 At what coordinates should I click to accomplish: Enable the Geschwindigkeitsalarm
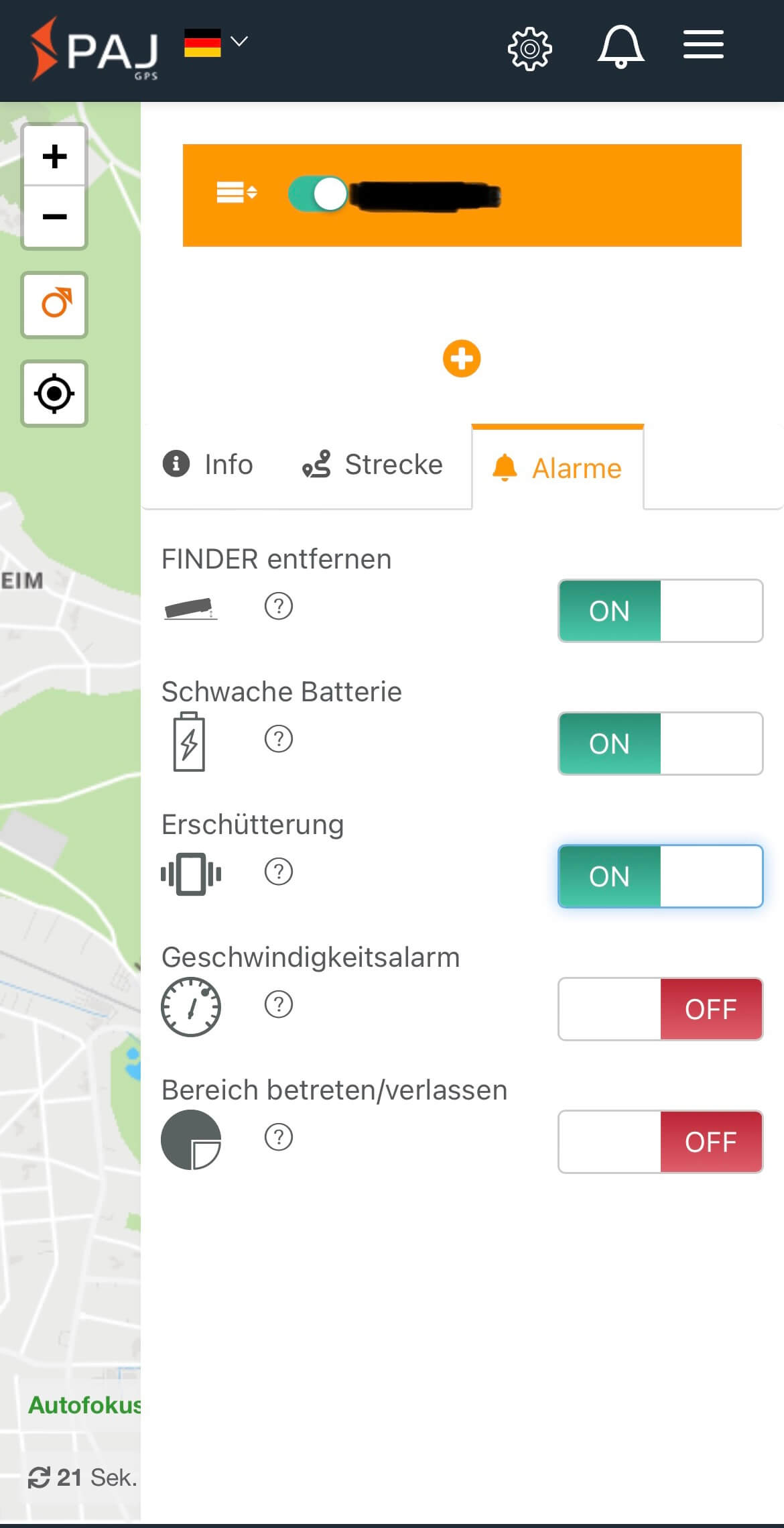[660, 1009]
